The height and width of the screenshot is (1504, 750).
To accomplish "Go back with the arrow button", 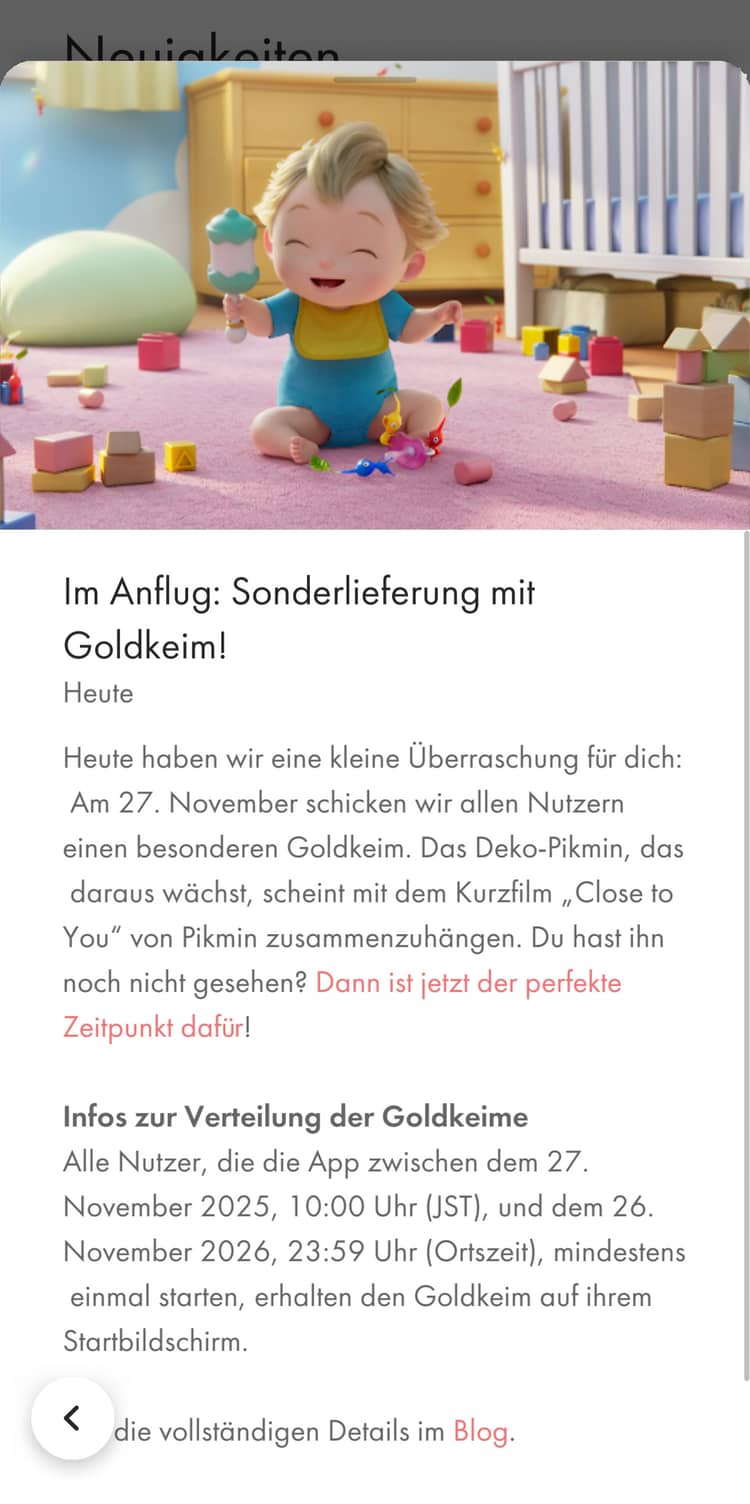I will (x=72, y=1418).
